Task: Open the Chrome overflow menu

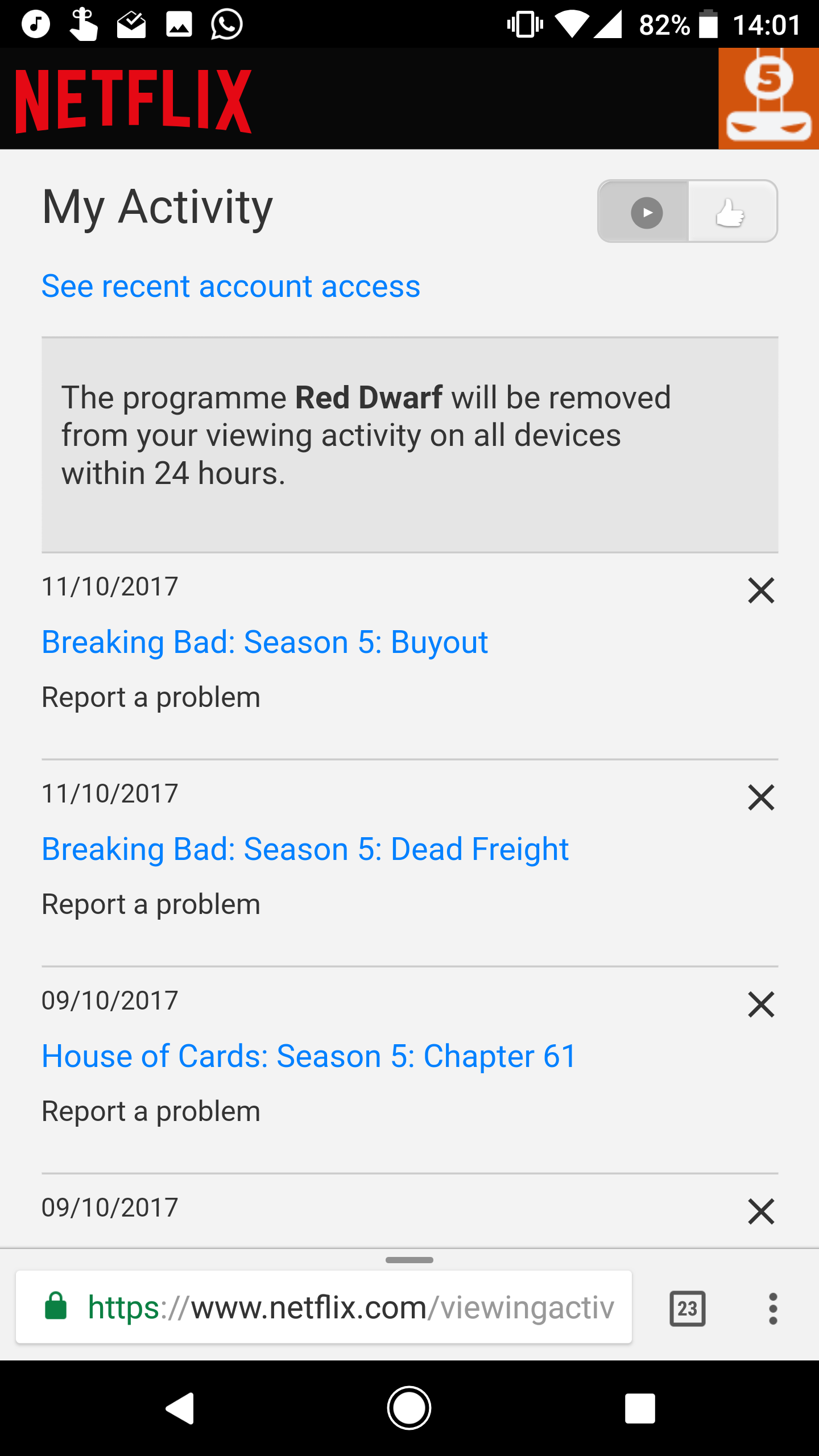Action: coord(773,1309)
